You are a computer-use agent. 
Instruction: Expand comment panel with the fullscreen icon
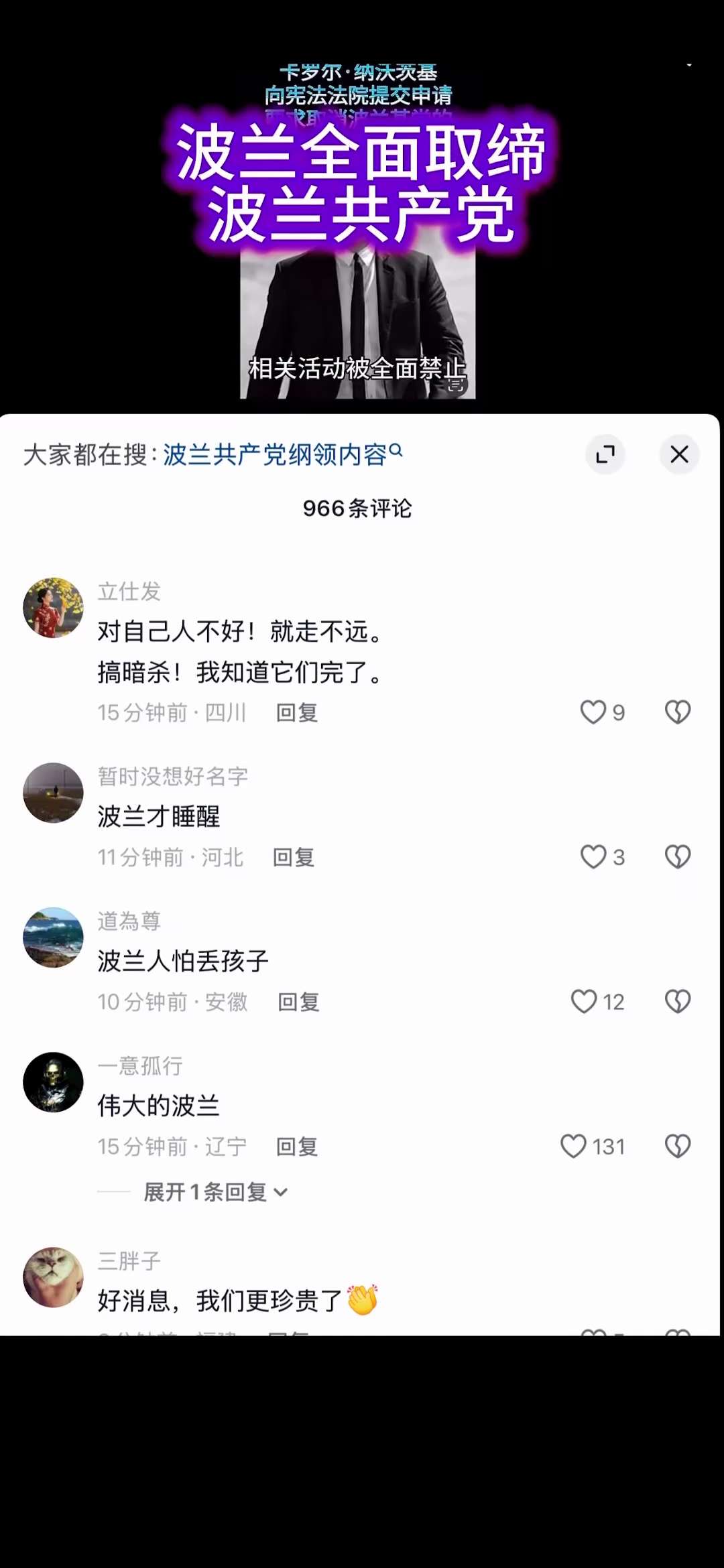click(605, 454)
